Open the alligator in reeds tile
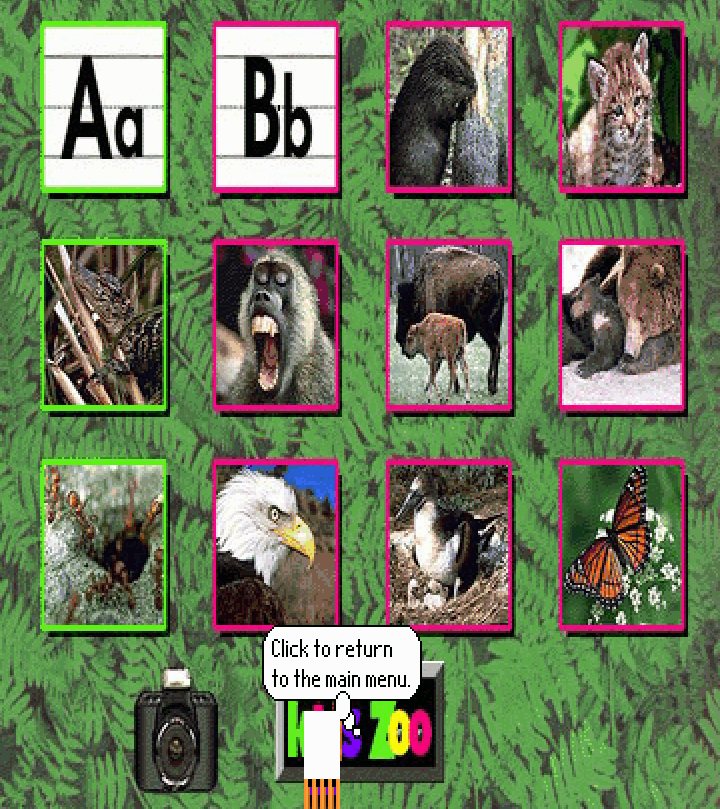720x809 pixels. [104, 325]
